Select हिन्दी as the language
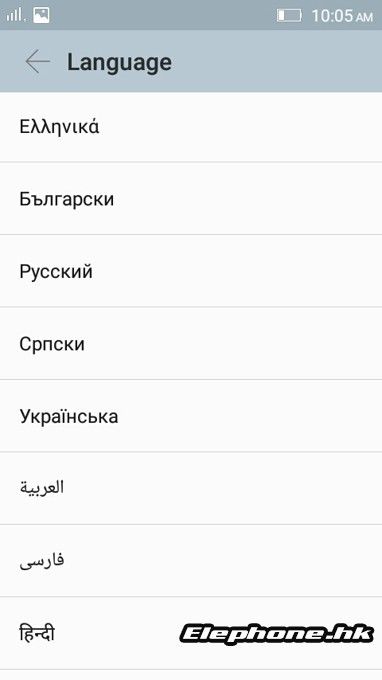The width and height of the screenshot is (382, 680). click(191, 633)
